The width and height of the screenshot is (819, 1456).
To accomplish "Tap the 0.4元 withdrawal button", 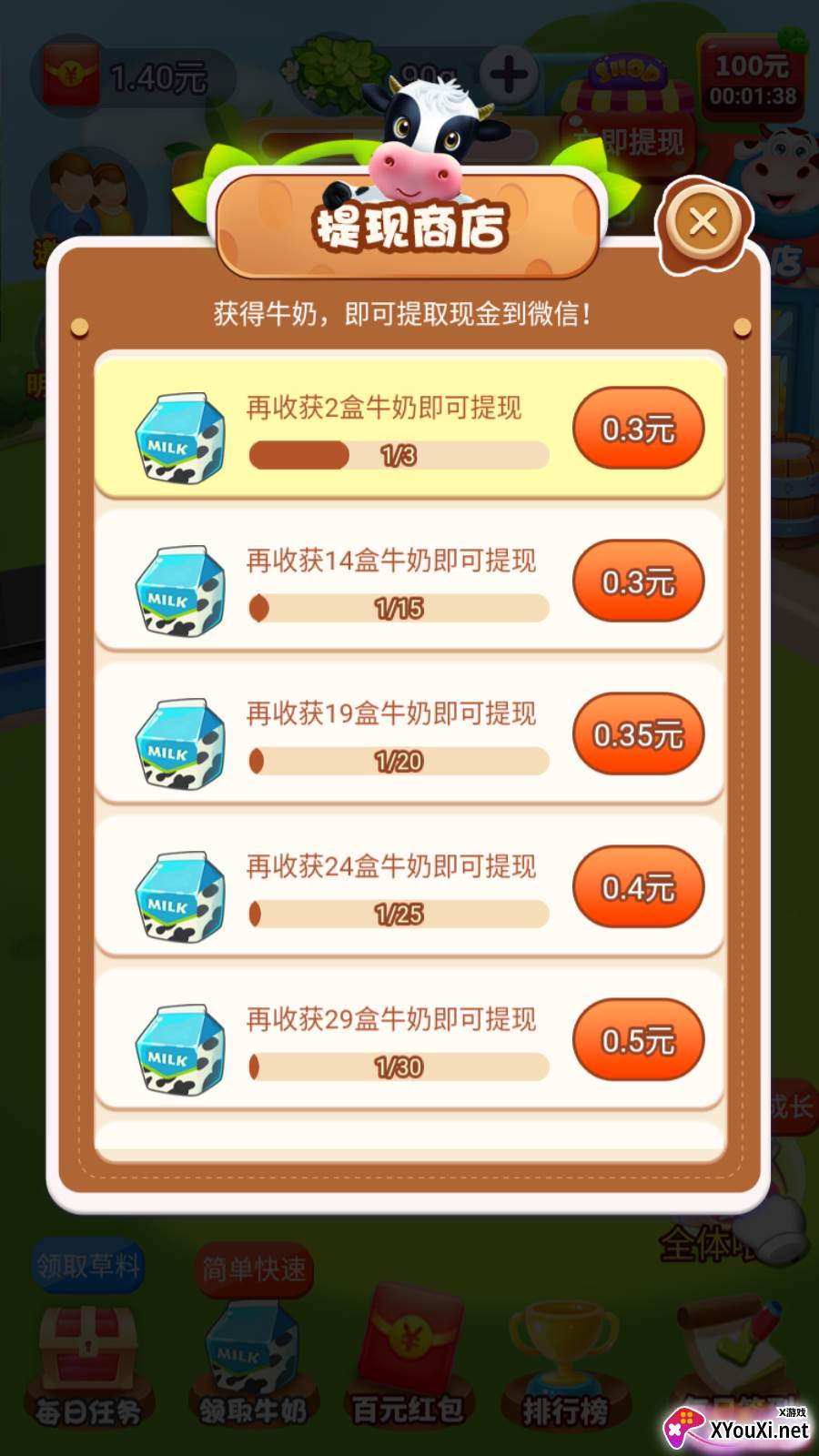I will pos(638,886).
